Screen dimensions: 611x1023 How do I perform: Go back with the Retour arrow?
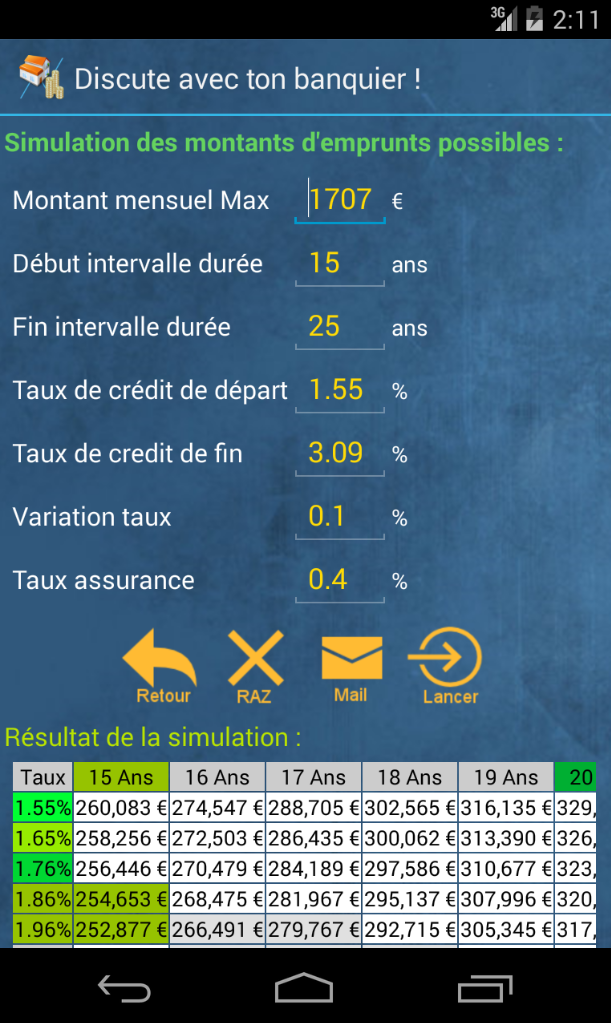click(161, 665)
